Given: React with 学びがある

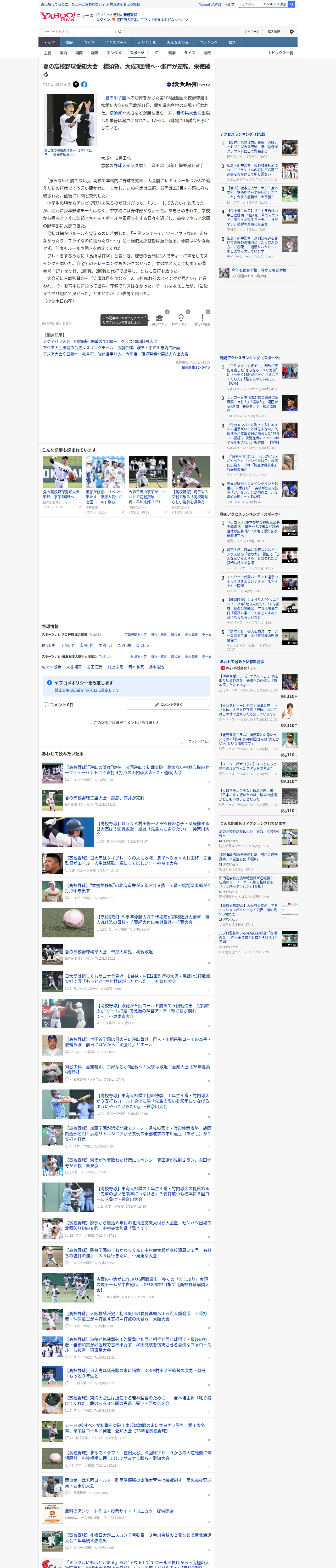Looking at the screenshot, I should point(160,320).
